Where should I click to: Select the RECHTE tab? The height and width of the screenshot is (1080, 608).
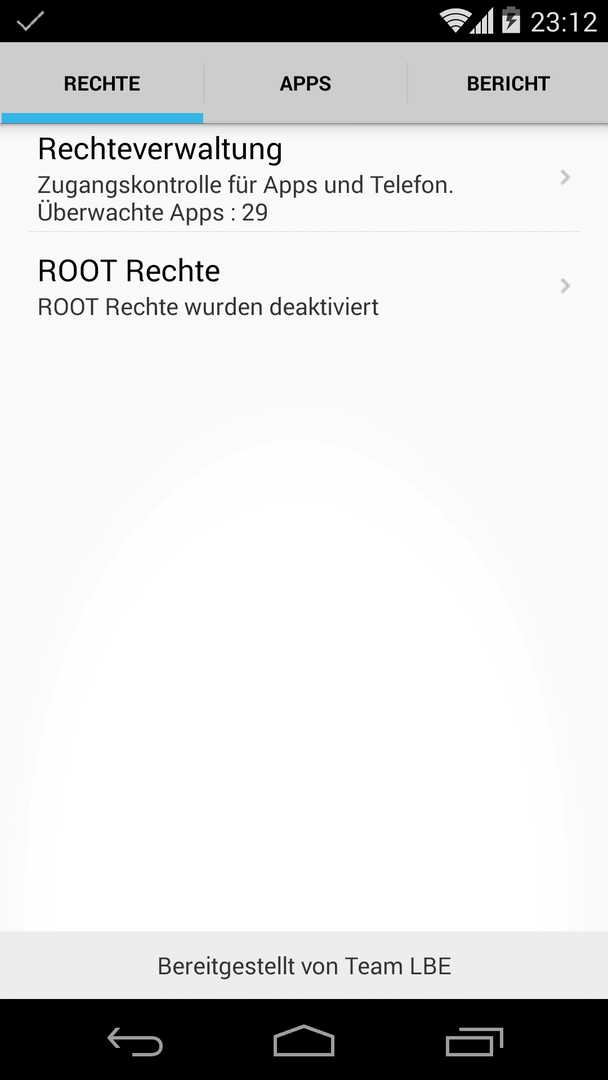(102, 83)
